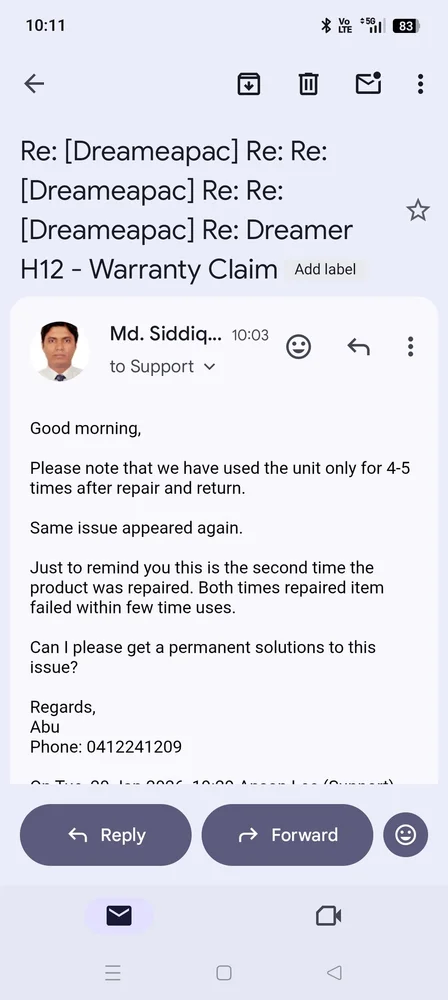Mark this email as unread
The width and height of the screenshot is (448, 1000).
tap(368, 84)
